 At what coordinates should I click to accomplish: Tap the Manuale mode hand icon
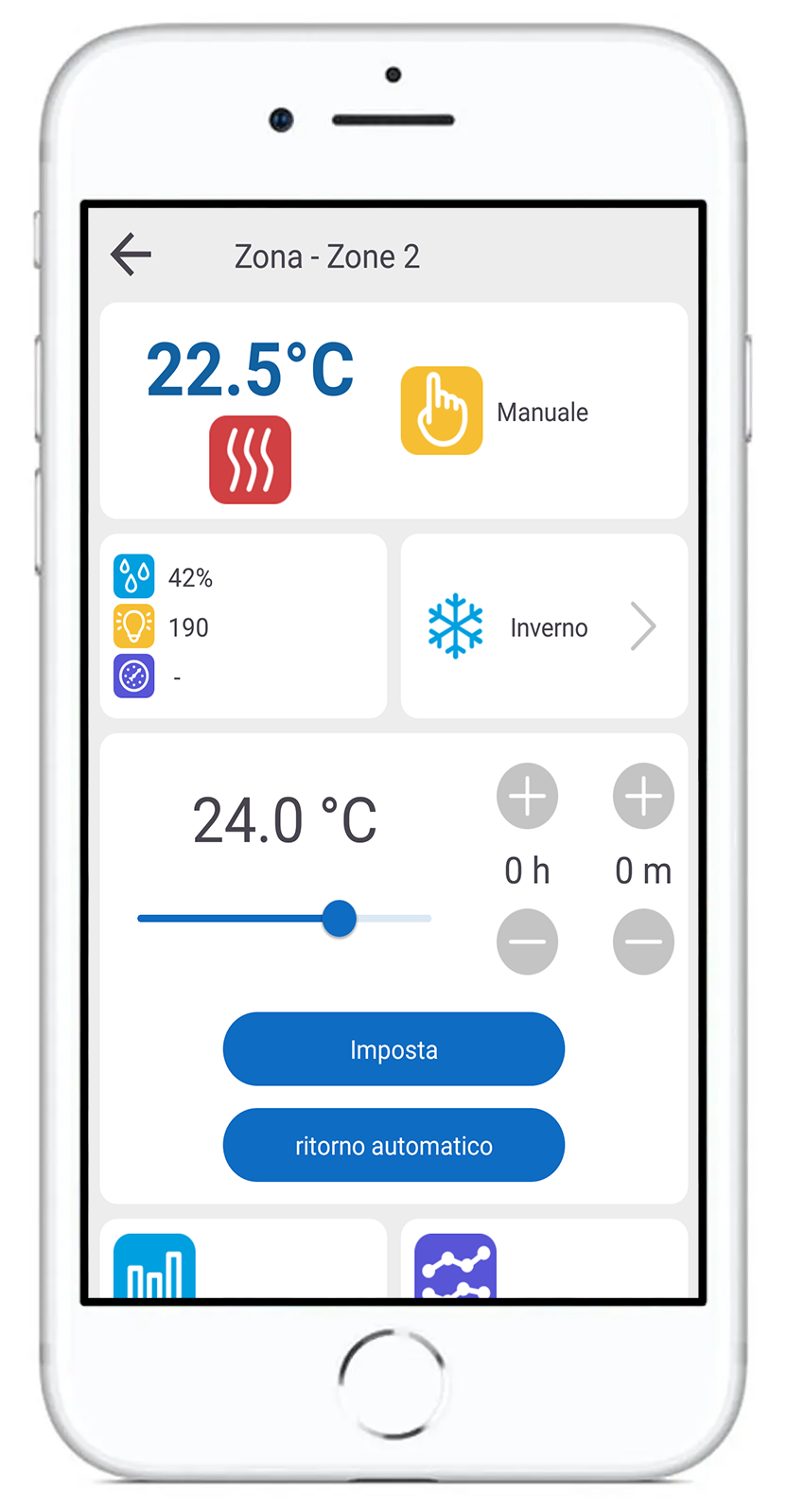pyautogui.click(x=442, y=411)
